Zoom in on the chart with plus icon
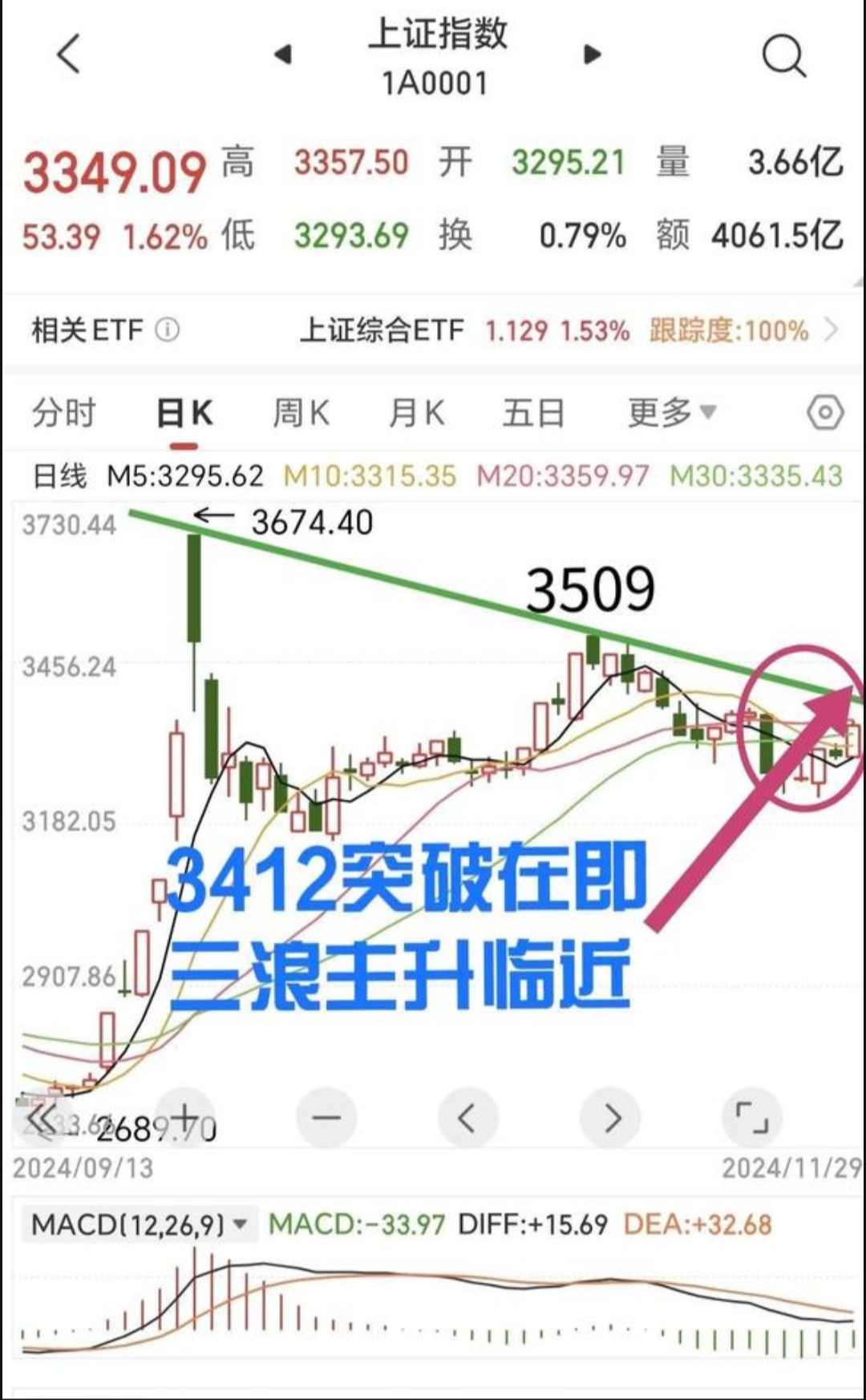Image resolution: width=866 pixels, height=1400 pixels. [x=184, y=1118]
